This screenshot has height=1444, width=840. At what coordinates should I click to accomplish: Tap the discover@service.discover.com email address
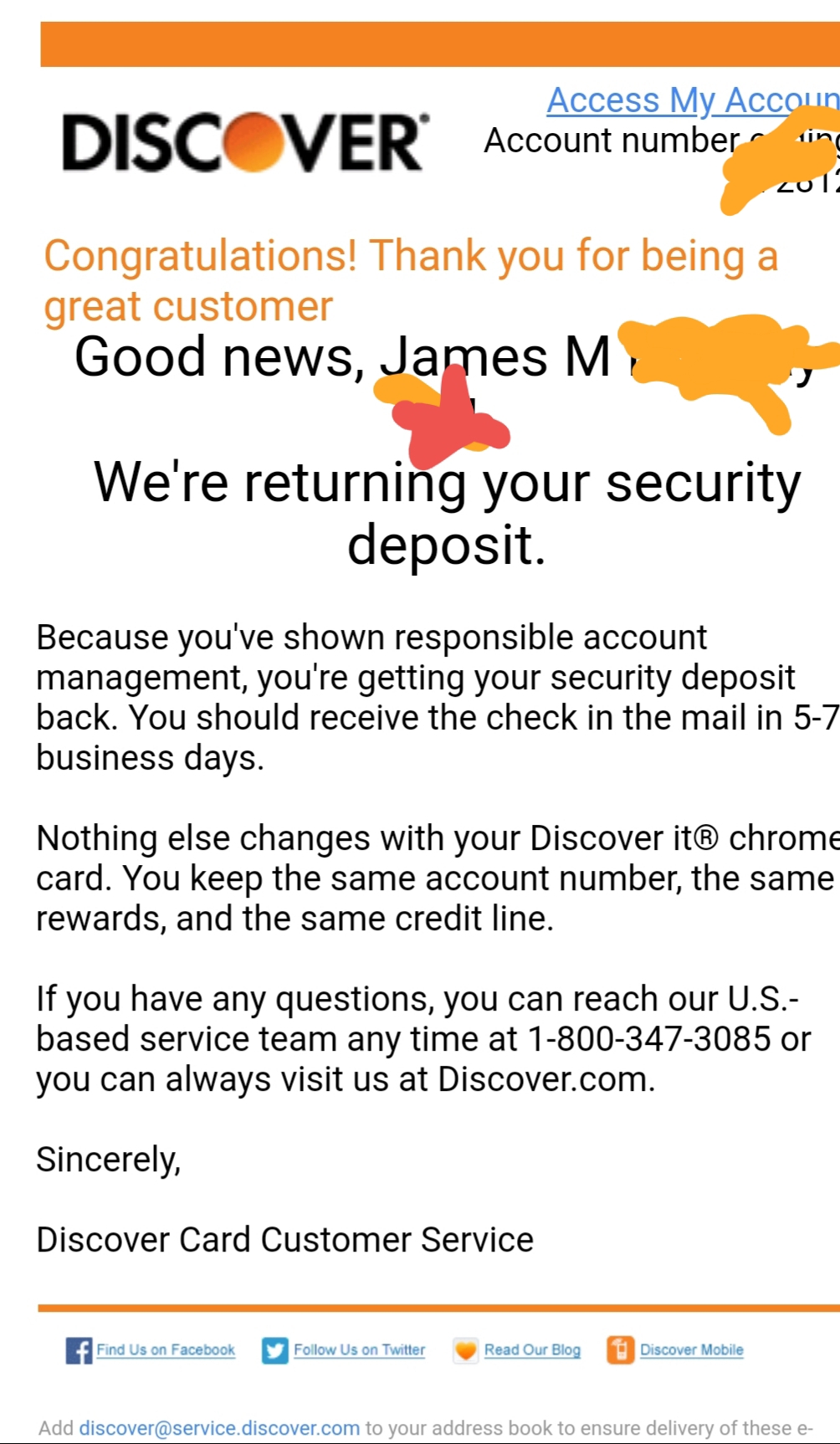(x=219, y=1428)
